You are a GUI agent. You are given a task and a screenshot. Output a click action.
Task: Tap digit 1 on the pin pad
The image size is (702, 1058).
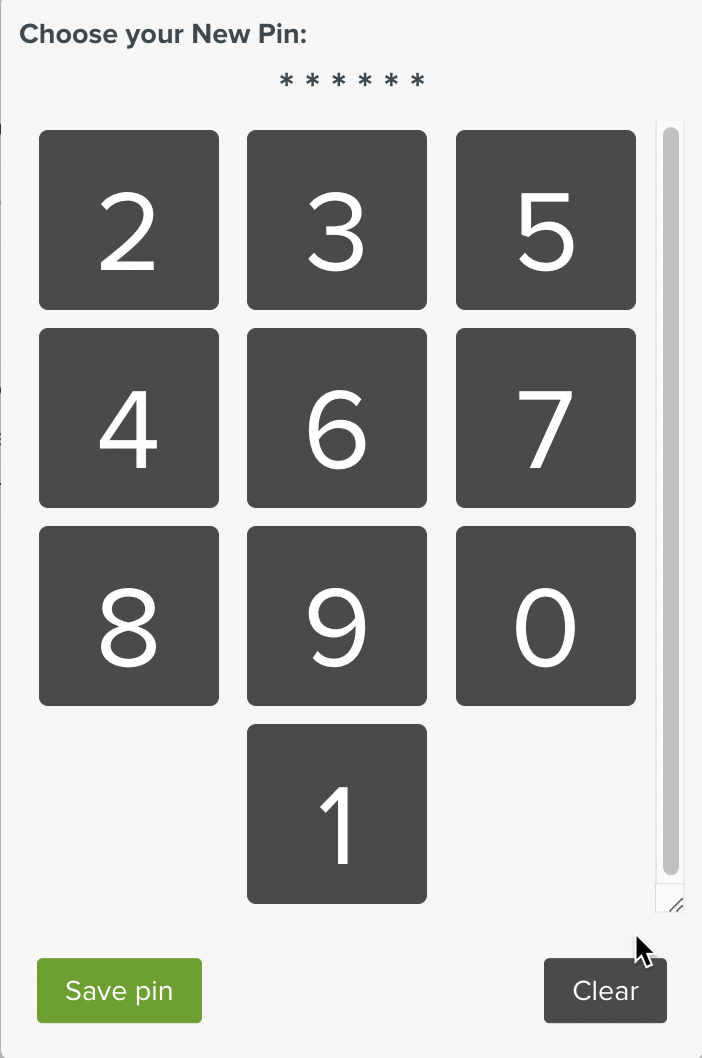tap(337, 814)
